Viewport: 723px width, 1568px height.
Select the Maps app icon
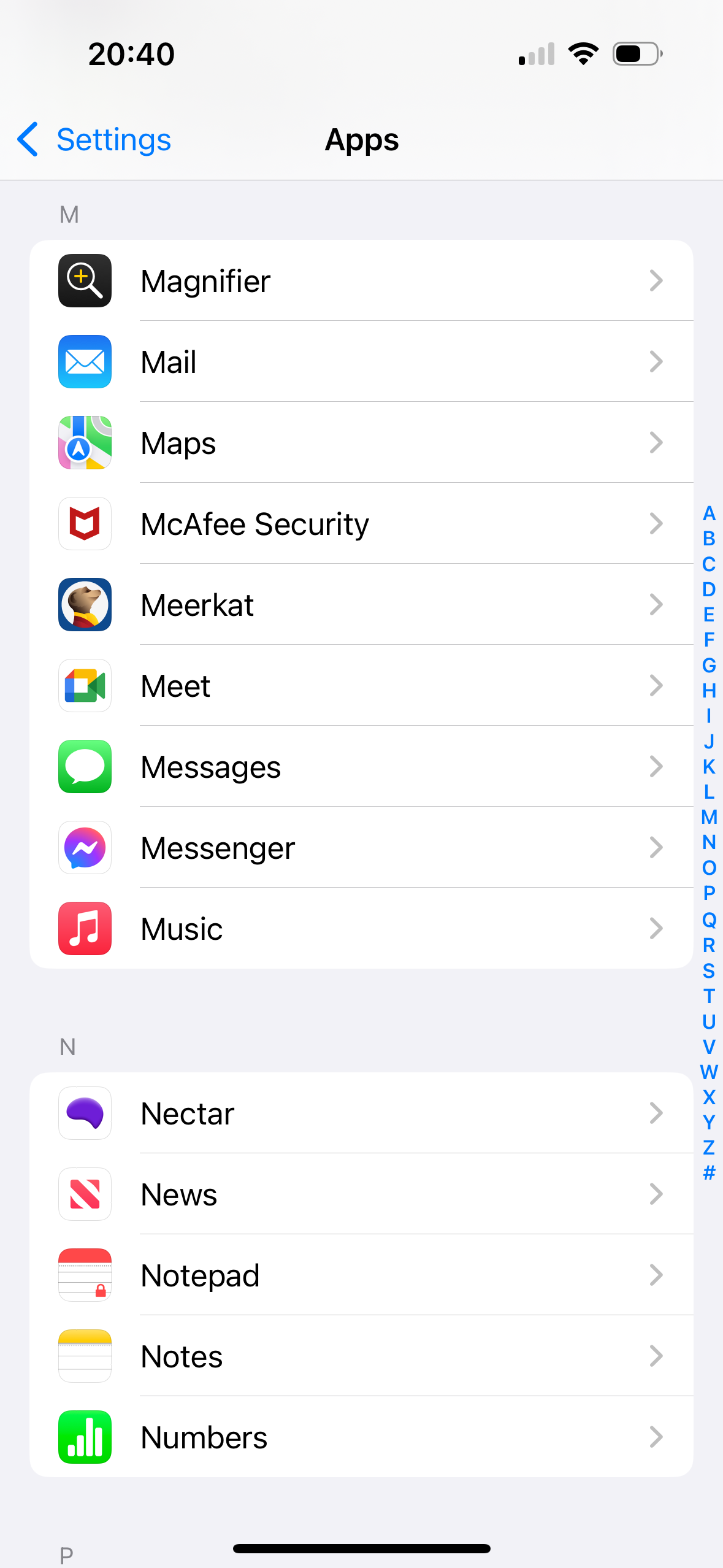85,443
